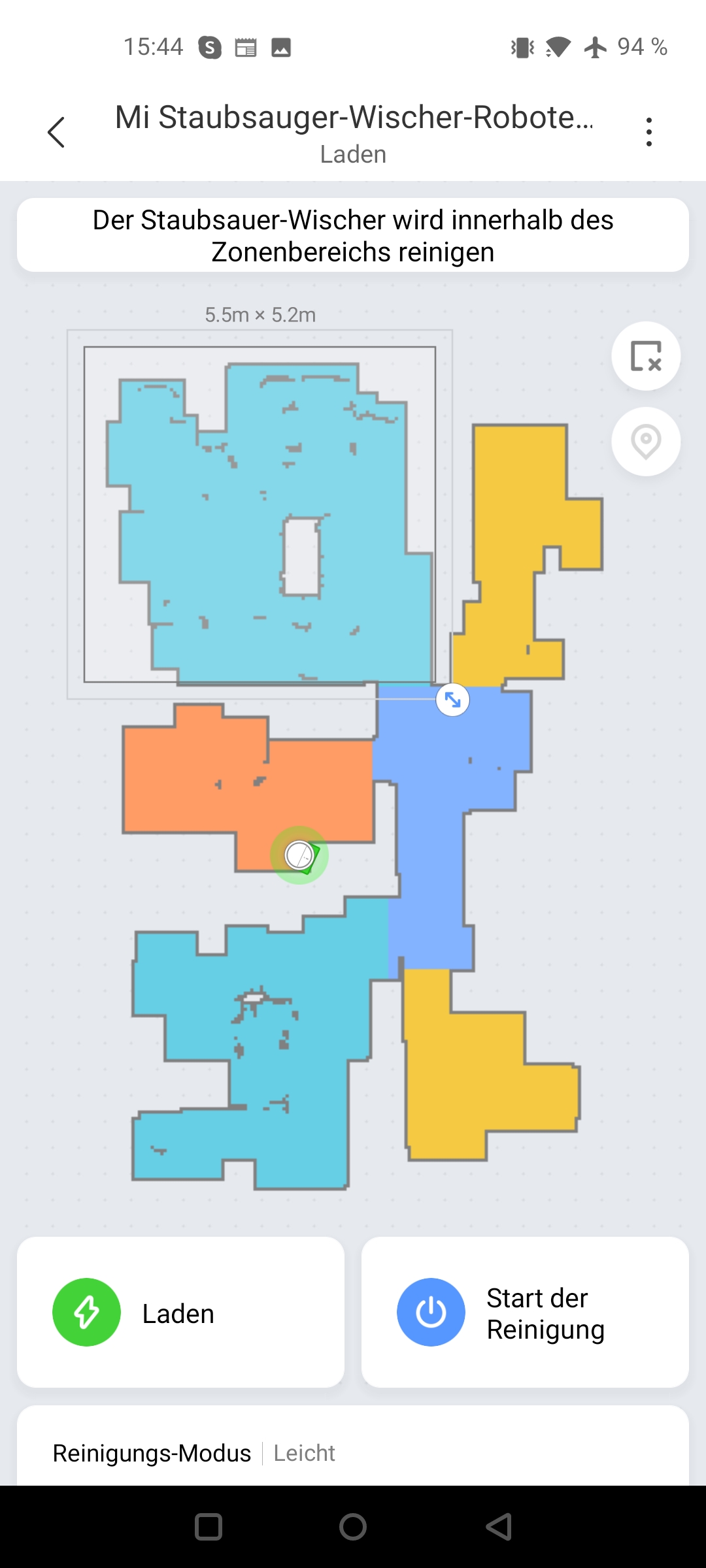Tap the zone resize handle
Viewport: 706px width, 1568px height.
[x=452, y=700]
